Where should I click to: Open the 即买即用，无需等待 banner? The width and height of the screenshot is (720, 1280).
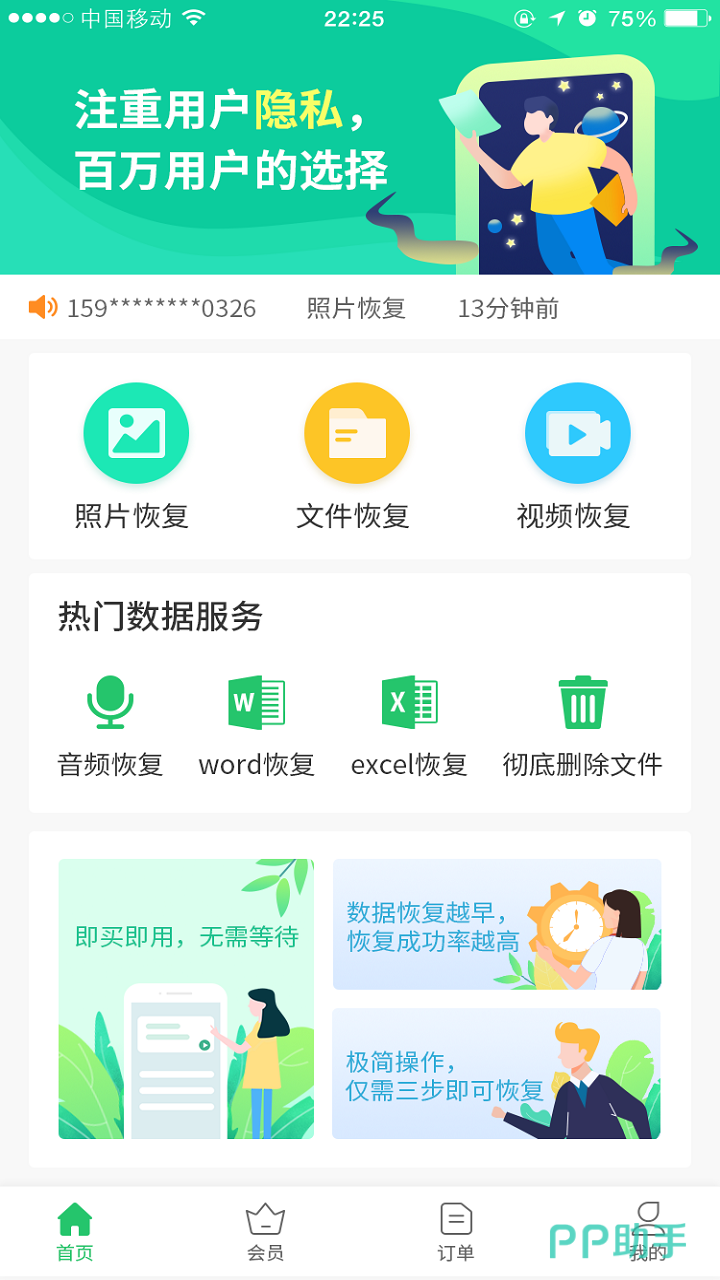coord(186,998)
